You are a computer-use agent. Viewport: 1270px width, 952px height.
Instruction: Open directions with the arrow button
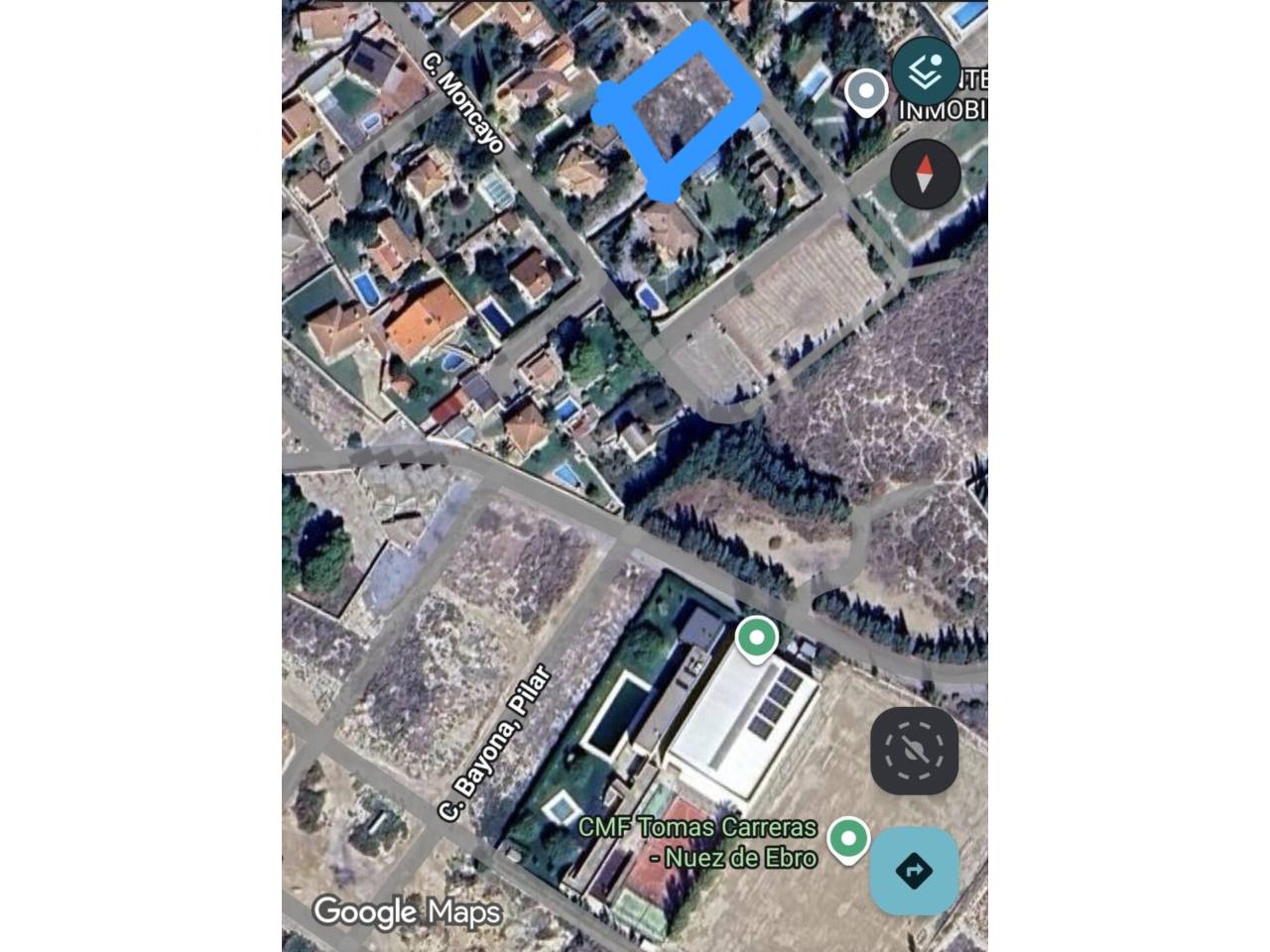tap(914, 871)
